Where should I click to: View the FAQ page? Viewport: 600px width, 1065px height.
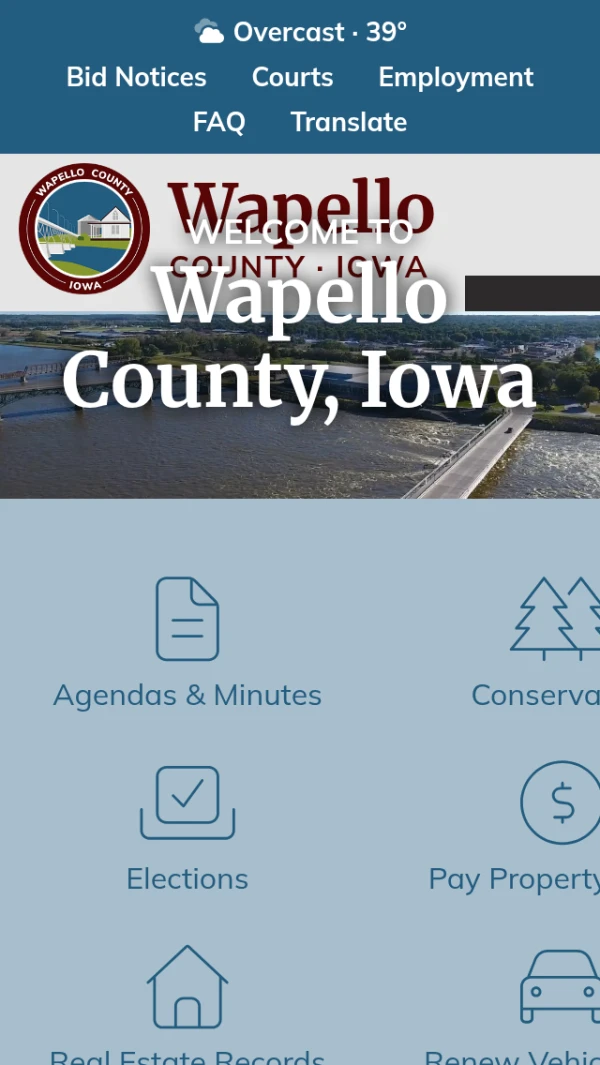click(x=218, y=122)
